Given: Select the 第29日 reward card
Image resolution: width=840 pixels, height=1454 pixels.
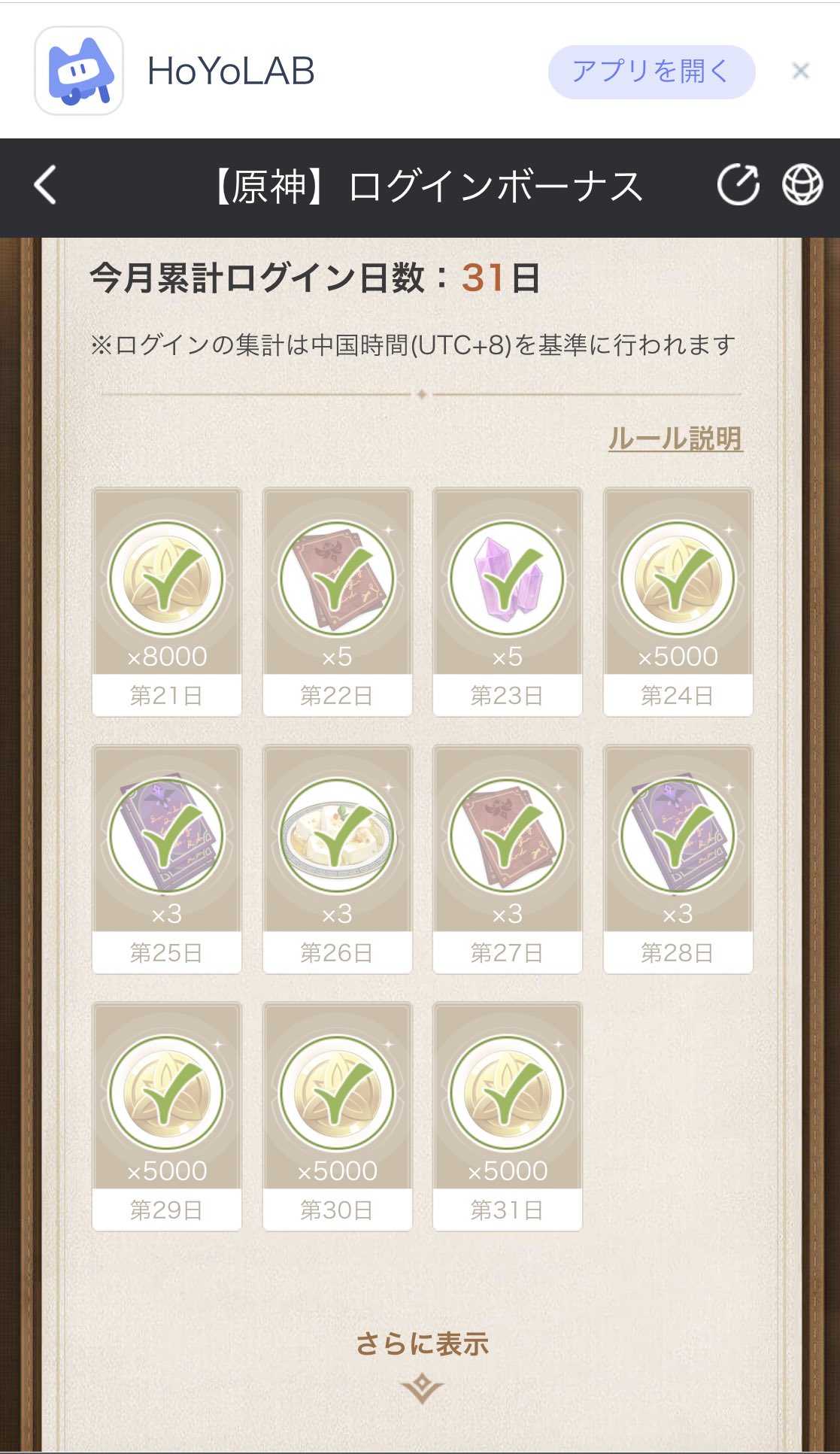Looking at the screenshot, I should click(x=166, y=1116).
